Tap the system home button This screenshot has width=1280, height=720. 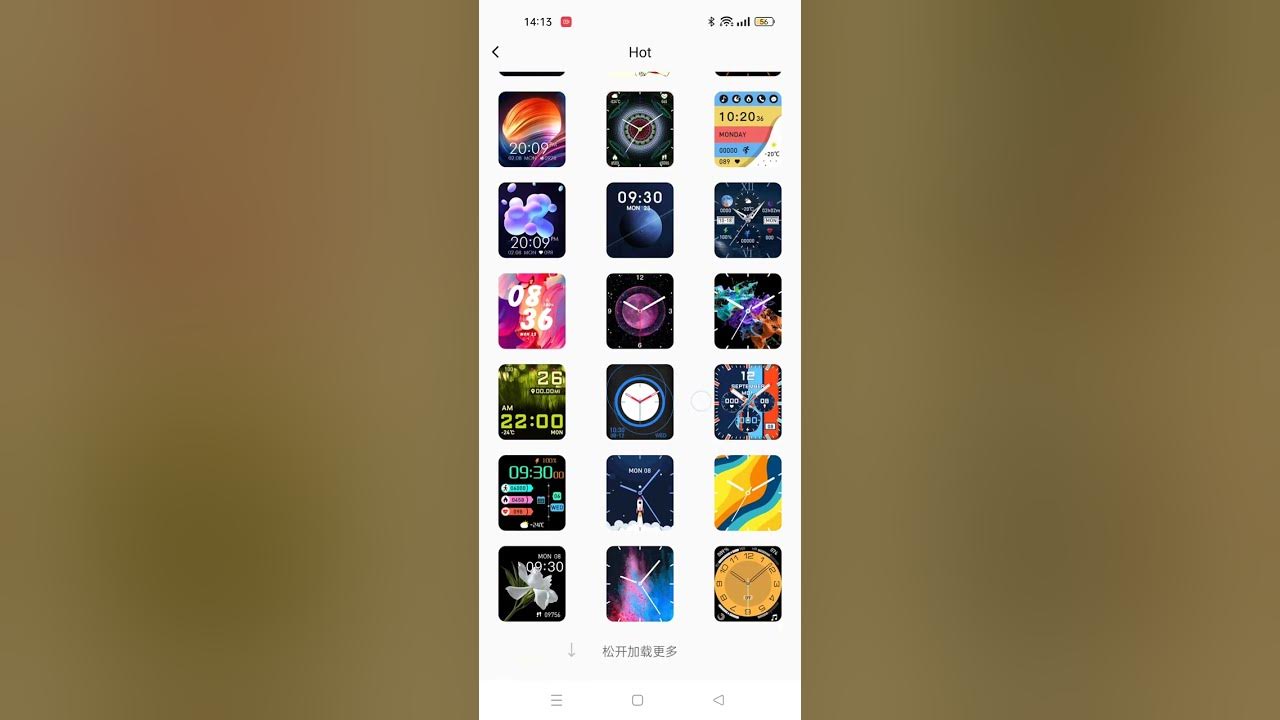click(638, 700)
